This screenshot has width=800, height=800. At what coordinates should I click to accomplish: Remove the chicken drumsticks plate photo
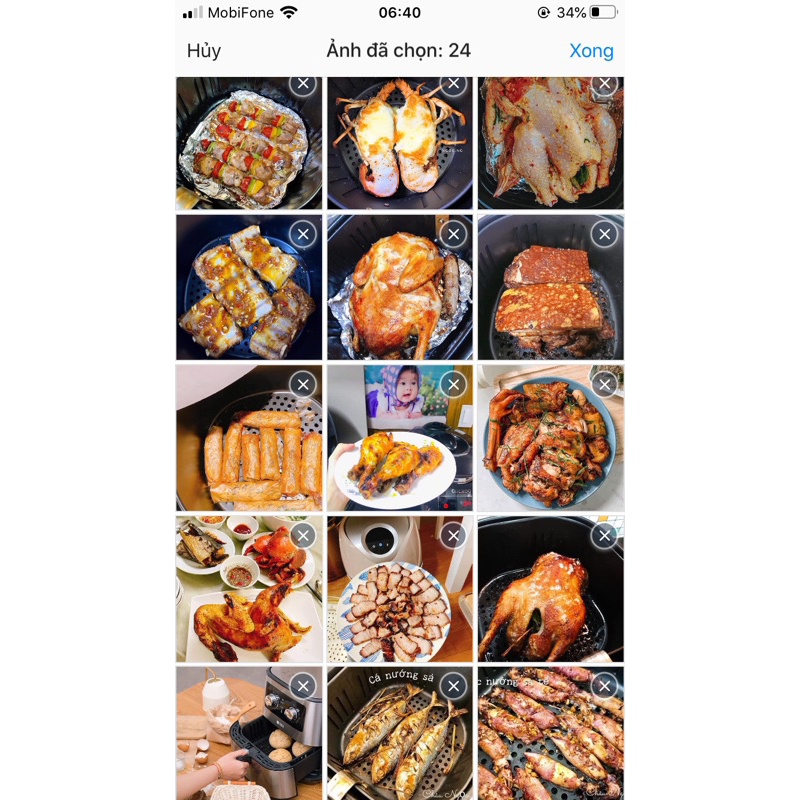tap(454, 384)
